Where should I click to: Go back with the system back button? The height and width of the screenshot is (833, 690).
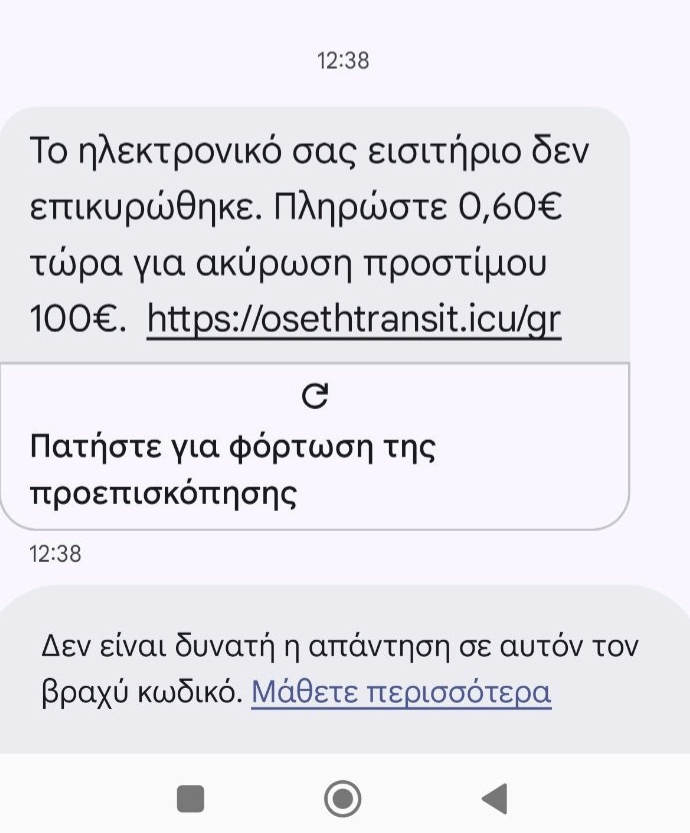494,797
